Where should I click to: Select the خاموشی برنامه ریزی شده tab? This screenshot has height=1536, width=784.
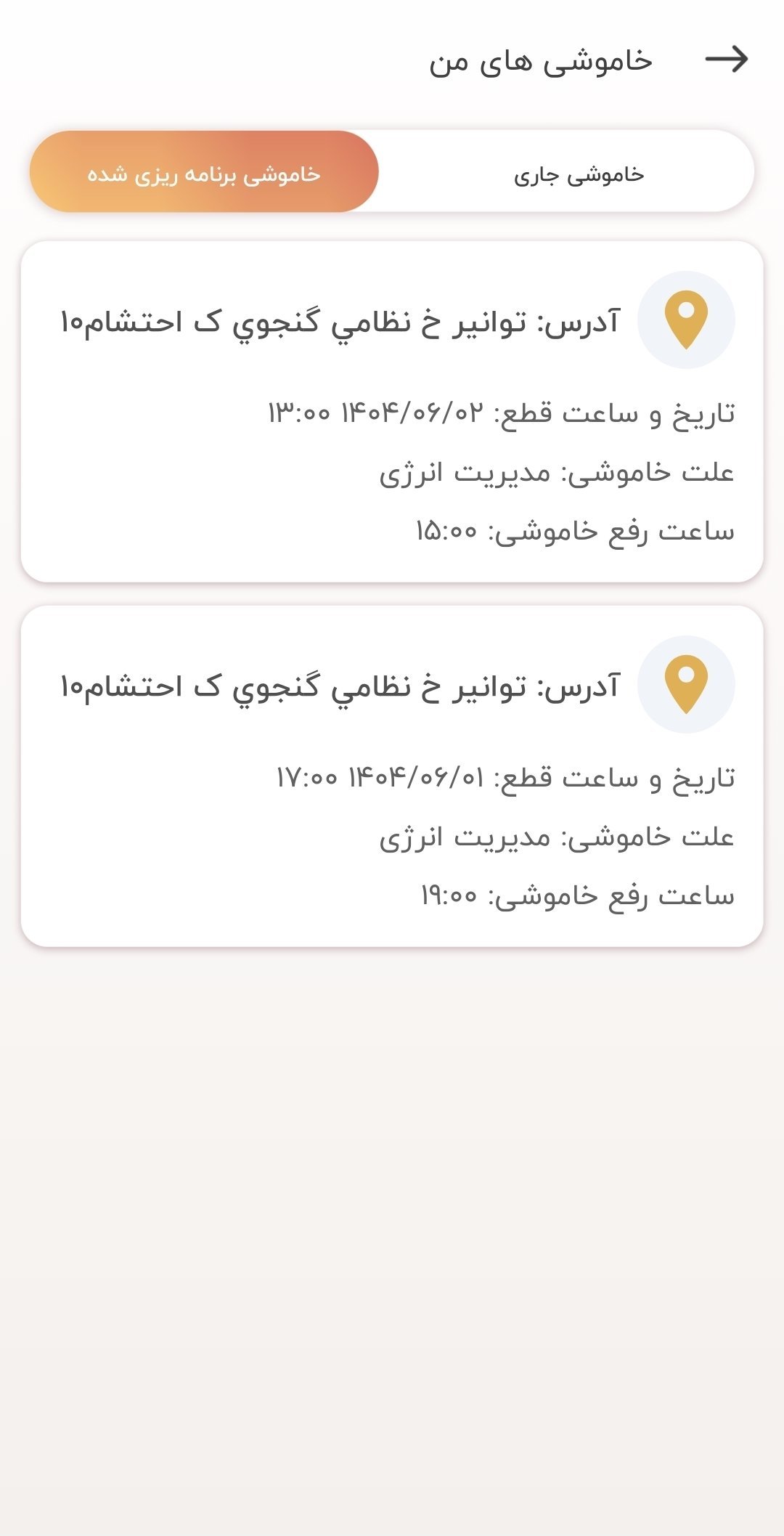pos(204,174)
